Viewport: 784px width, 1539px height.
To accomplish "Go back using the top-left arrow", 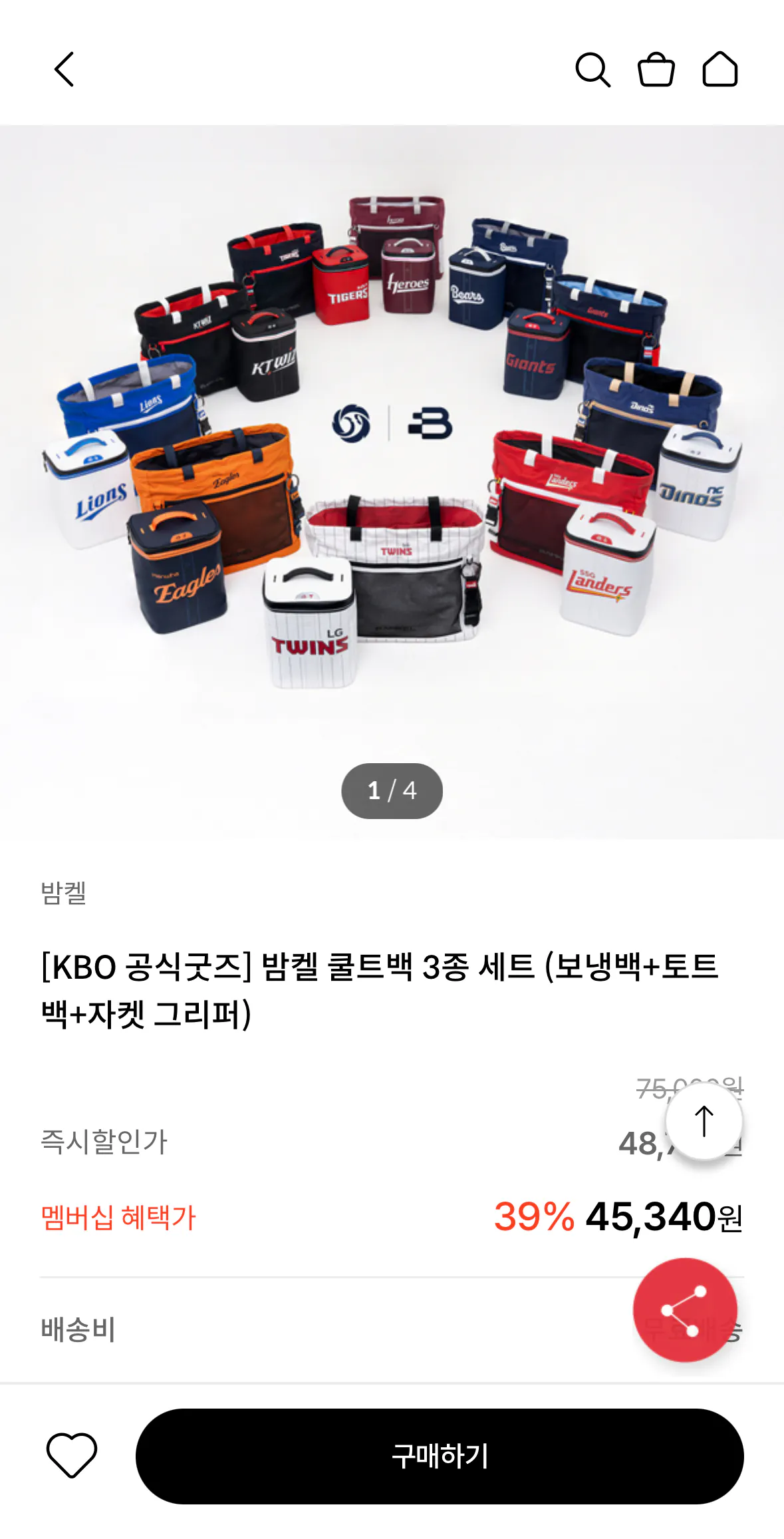I will point(64,70).
